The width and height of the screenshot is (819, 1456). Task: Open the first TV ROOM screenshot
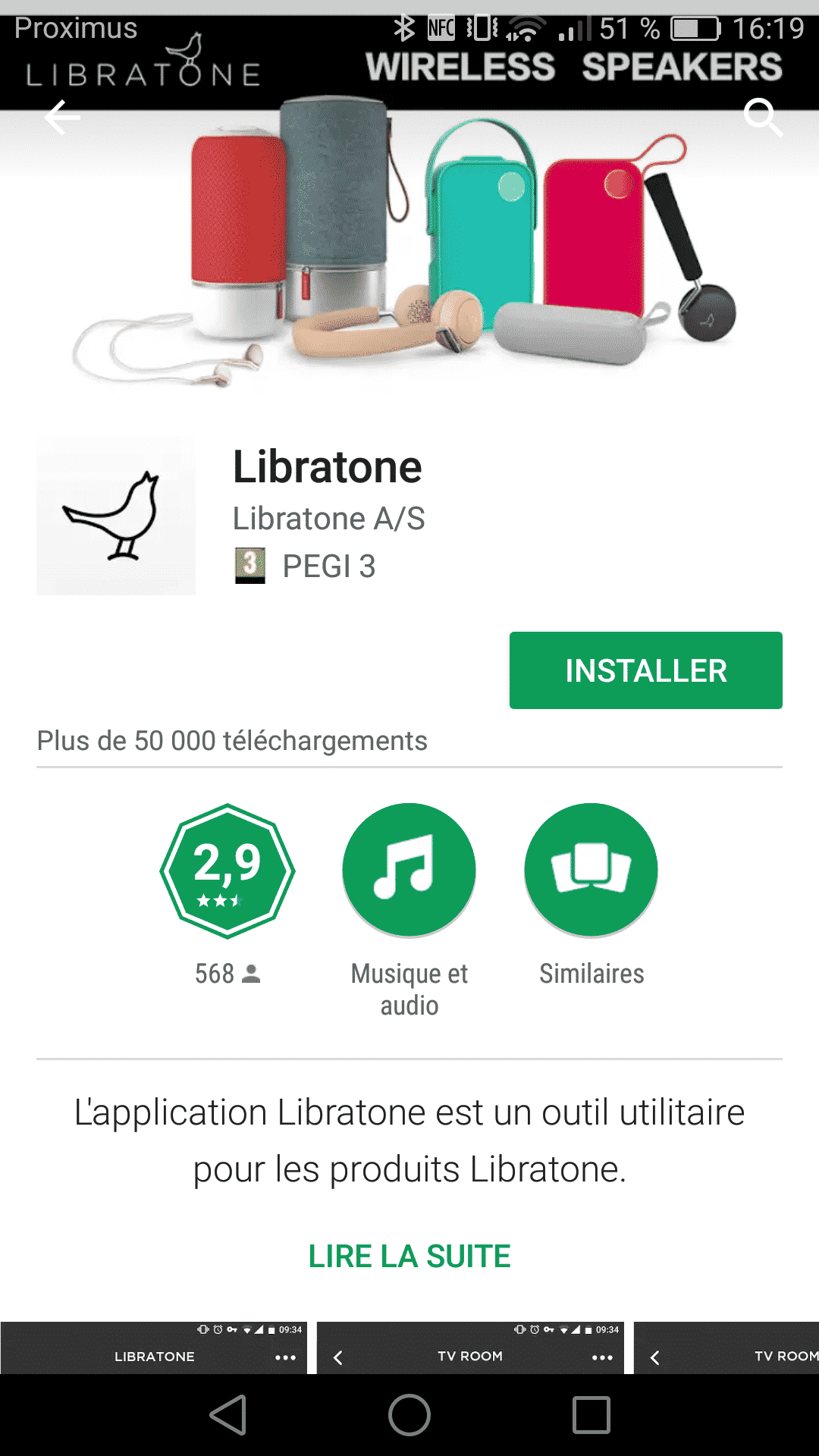click(x=470, y=1348)
